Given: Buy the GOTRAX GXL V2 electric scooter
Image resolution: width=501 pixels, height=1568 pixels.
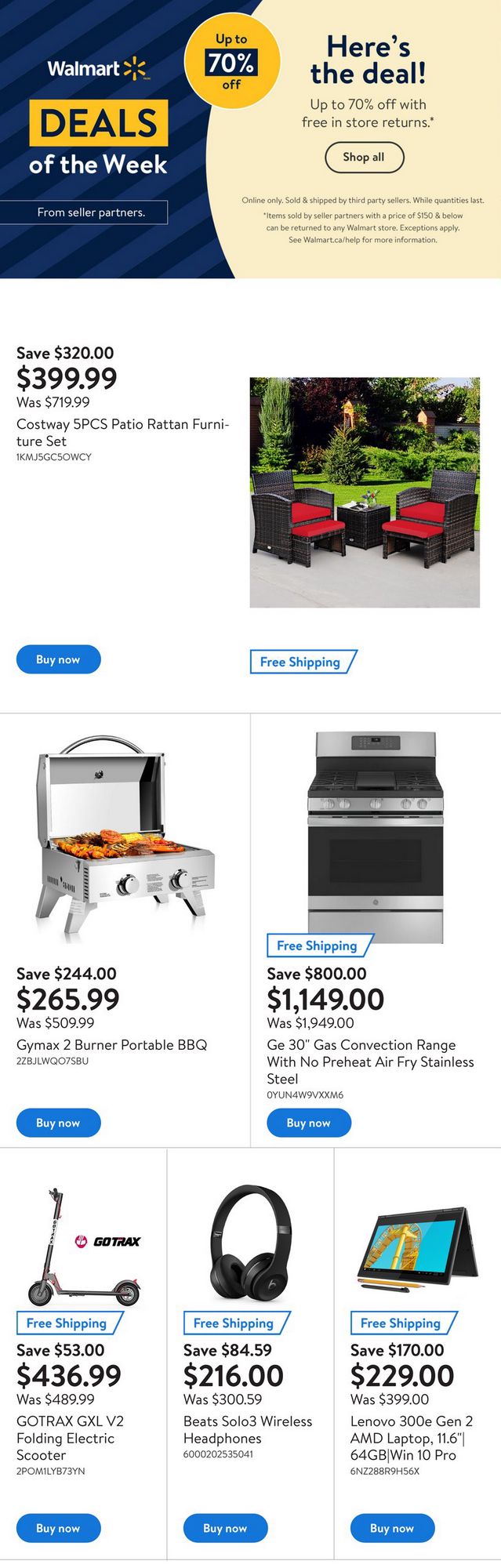Looking at the screenshot, I should click(58, 1528).
